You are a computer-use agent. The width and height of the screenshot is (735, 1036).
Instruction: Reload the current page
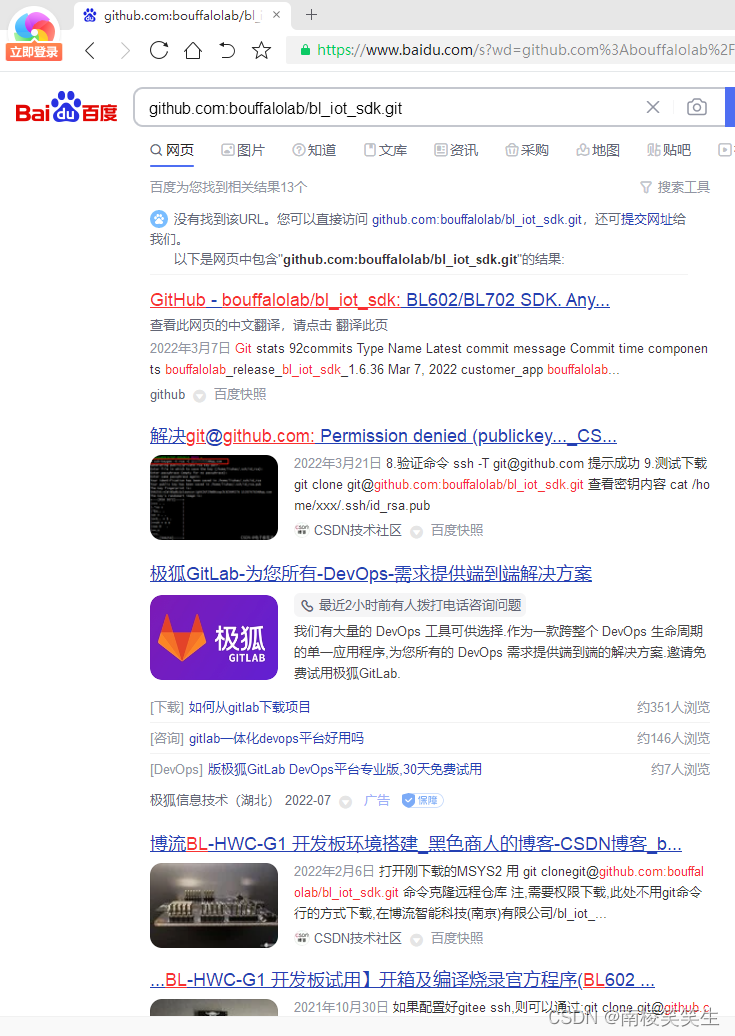click(x=158, y=51)
